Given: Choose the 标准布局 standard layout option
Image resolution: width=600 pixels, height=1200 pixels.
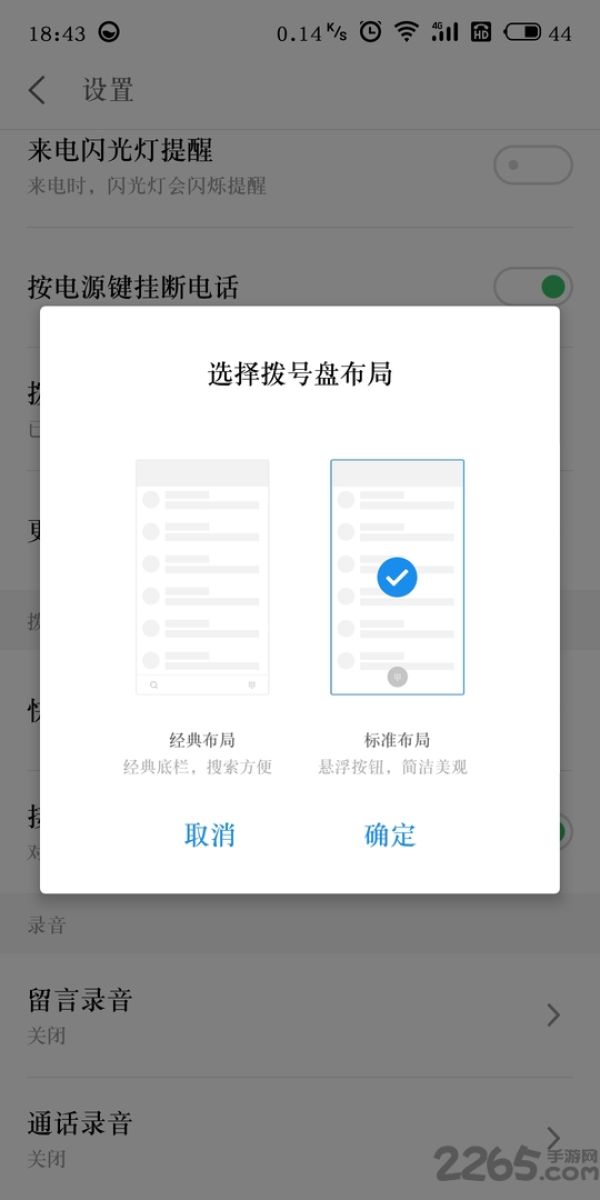Looking at the screenshot, I should click(397, 577).
